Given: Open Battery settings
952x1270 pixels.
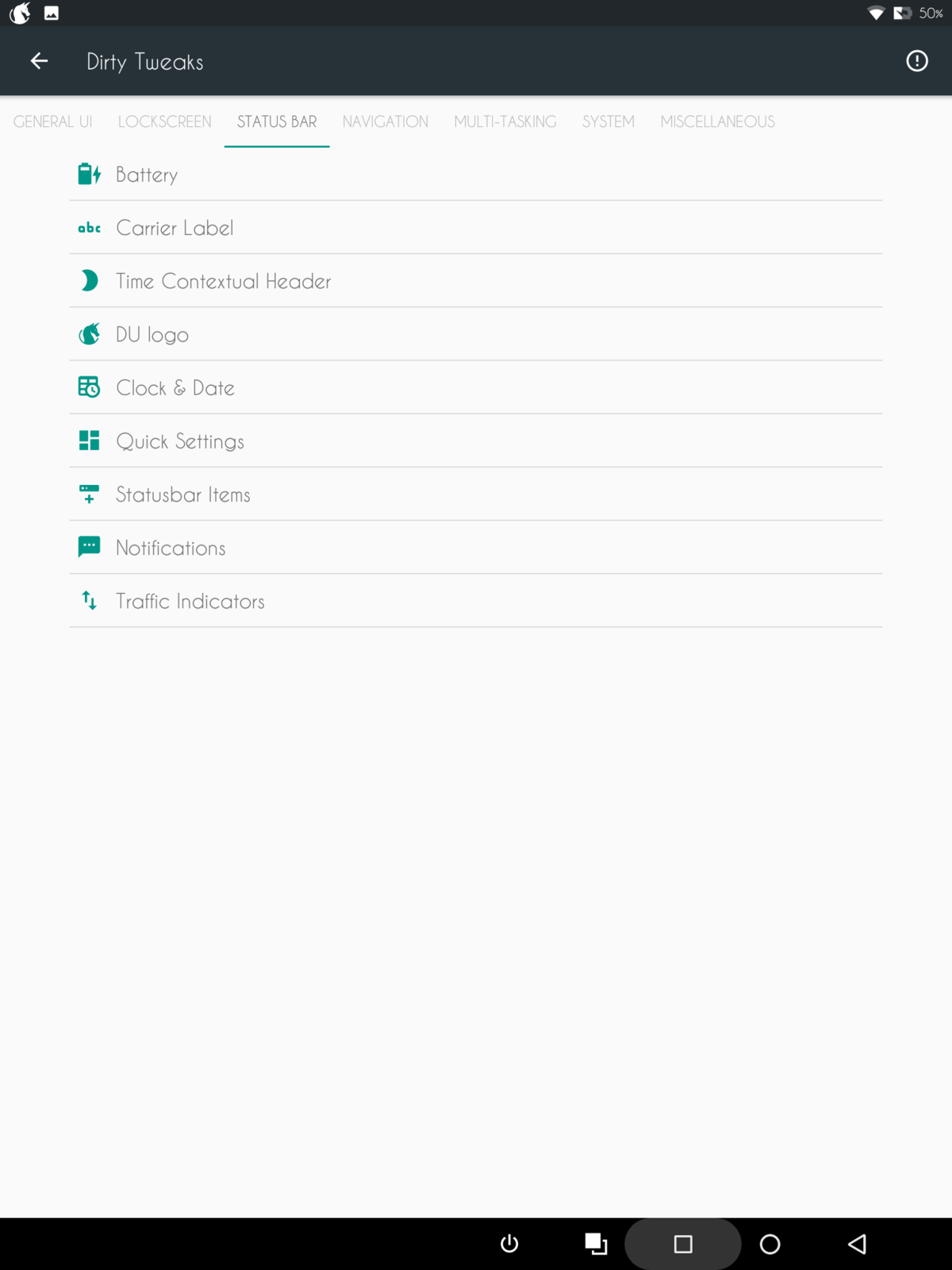Looking at the screenshot, I should pyautogui.click(x=474, y=175).
